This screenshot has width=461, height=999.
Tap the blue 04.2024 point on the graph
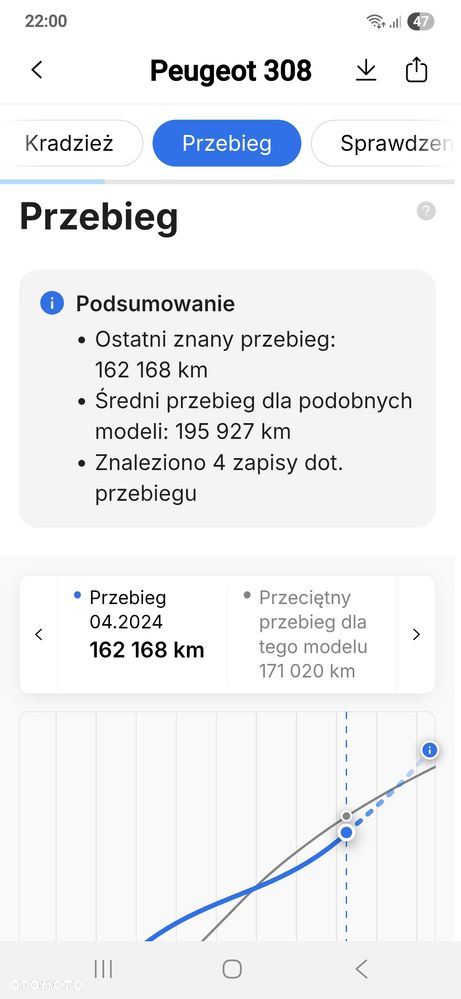pos(346,833)
